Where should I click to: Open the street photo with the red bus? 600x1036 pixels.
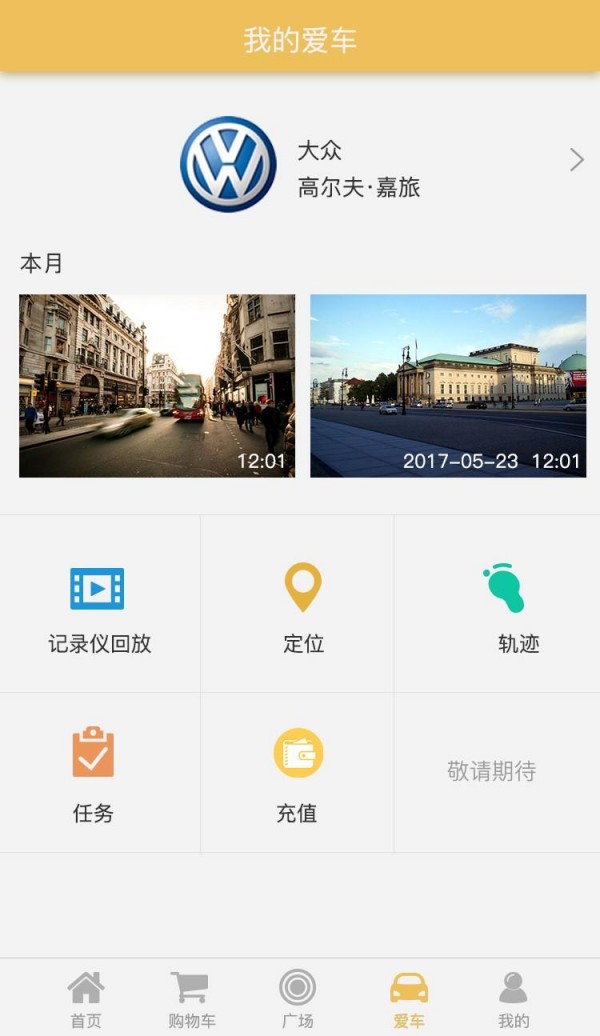tap(157, 385)
